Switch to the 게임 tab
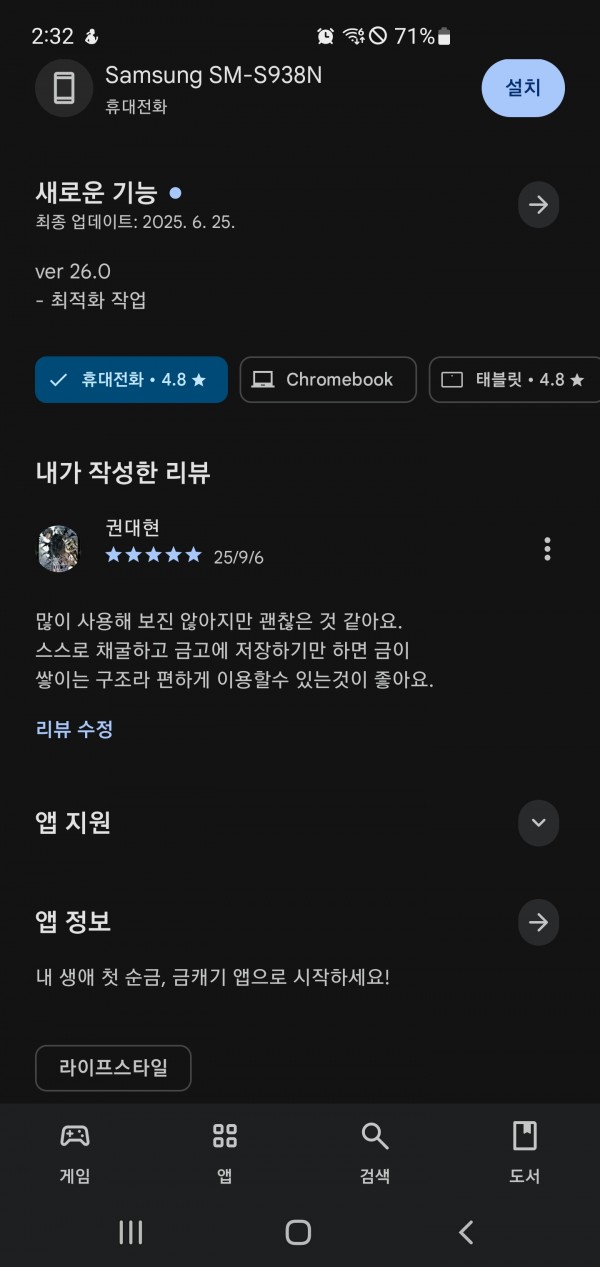Image resolution: width=600 pixels, height=1267 pixels. pyautogui.click(x=75, y=1152)
